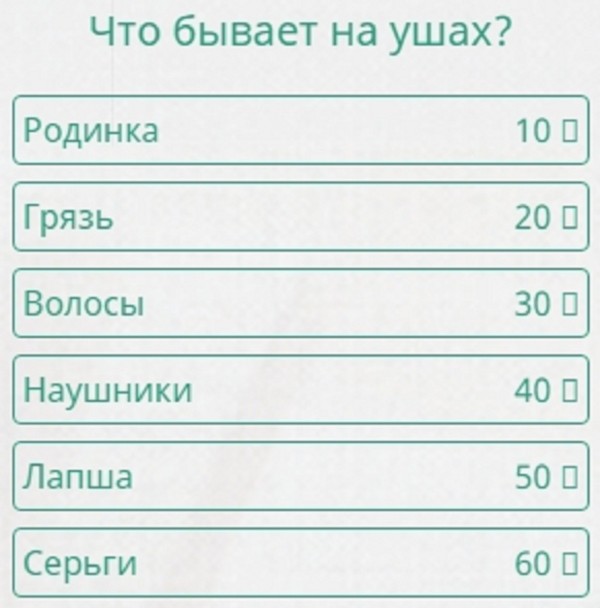
Task: Select the Лапша answer row
Action: point(298,477)
